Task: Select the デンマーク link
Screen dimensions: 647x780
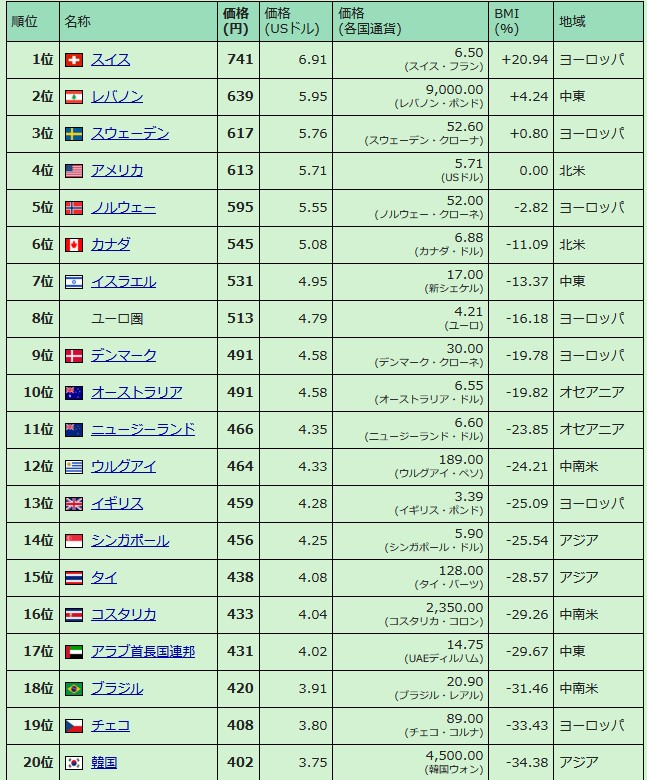Action: pos(123,356)
